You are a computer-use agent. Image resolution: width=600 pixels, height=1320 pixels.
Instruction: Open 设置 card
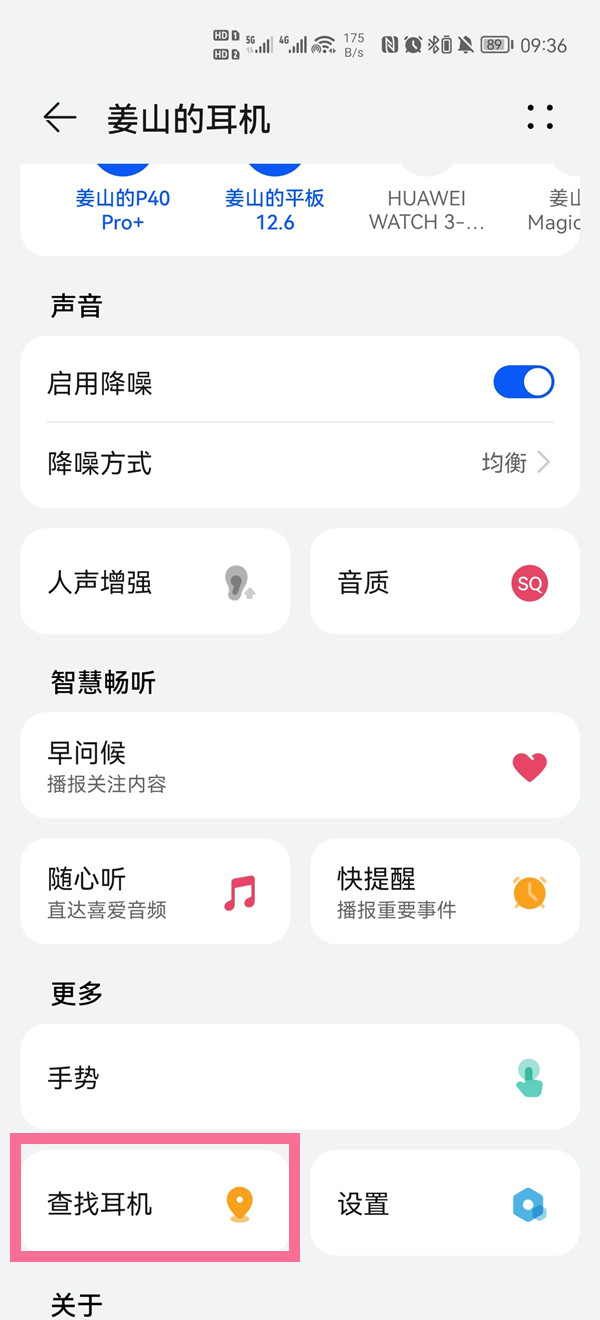445,1203
